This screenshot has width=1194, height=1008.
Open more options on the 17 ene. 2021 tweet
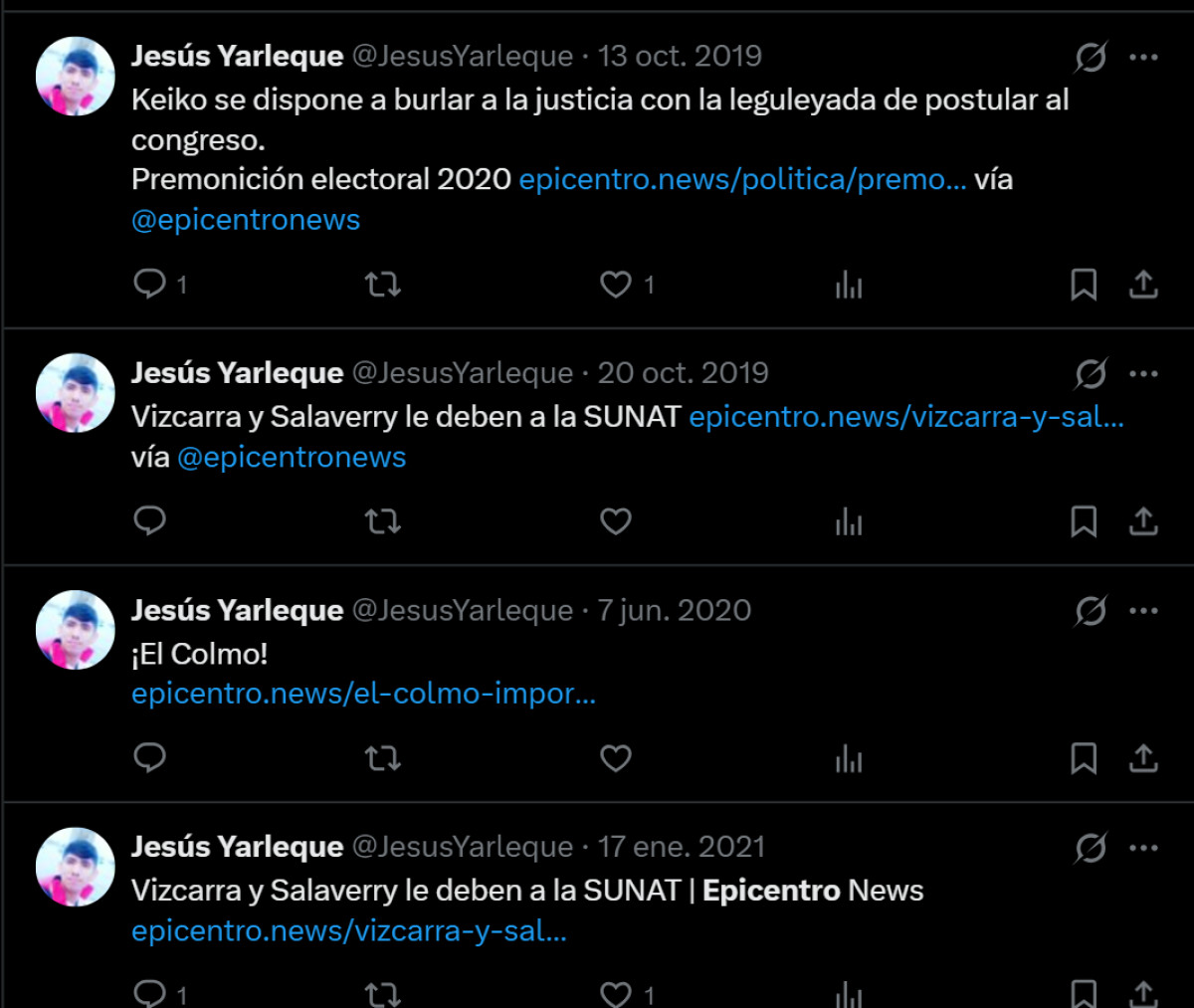coord(1143,848)
